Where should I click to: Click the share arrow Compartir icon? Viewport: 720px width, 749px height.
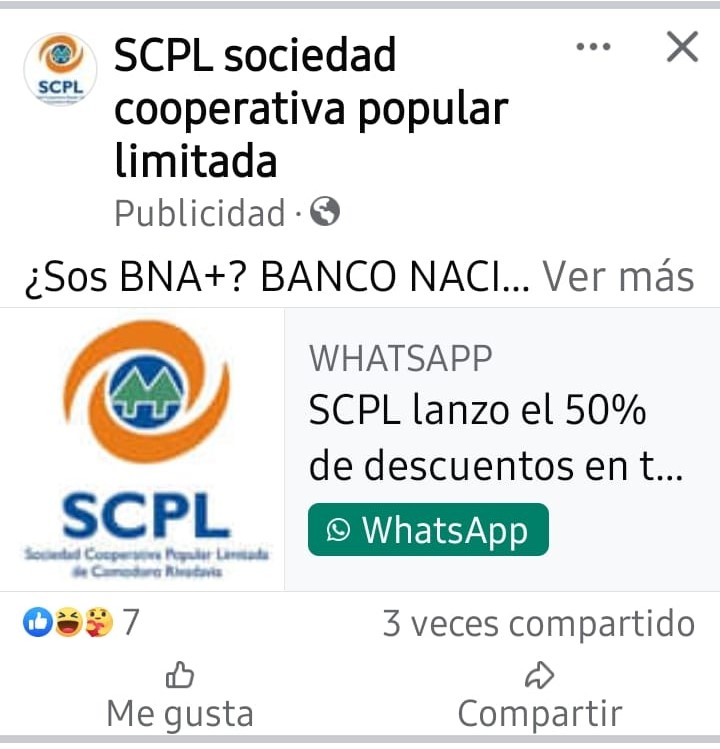tap(538, 675)
